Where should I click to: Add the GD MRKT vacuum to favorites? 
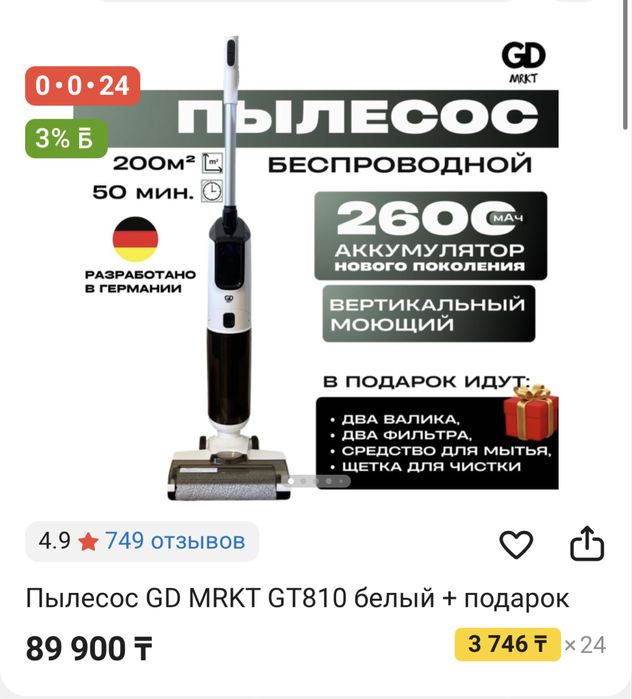[516, 544]
